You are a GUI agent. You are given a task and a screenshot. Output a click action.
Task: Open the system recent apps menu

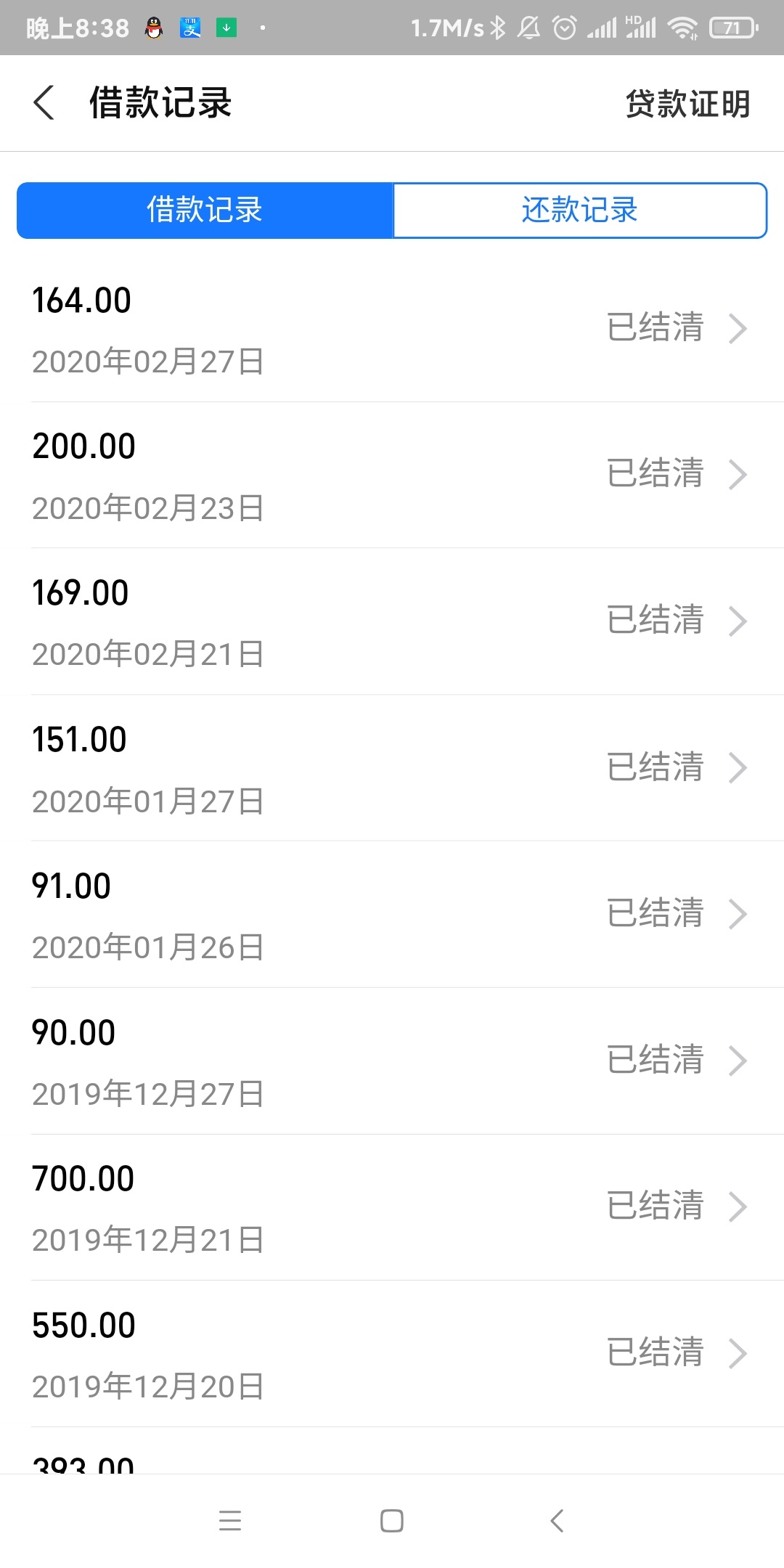tap(230, 1521)
